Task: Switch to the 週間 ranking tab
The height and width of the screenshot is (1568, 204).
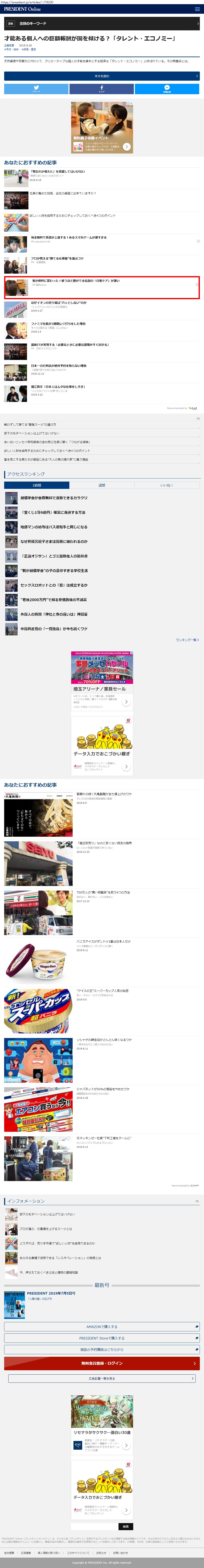Action: 102,485
